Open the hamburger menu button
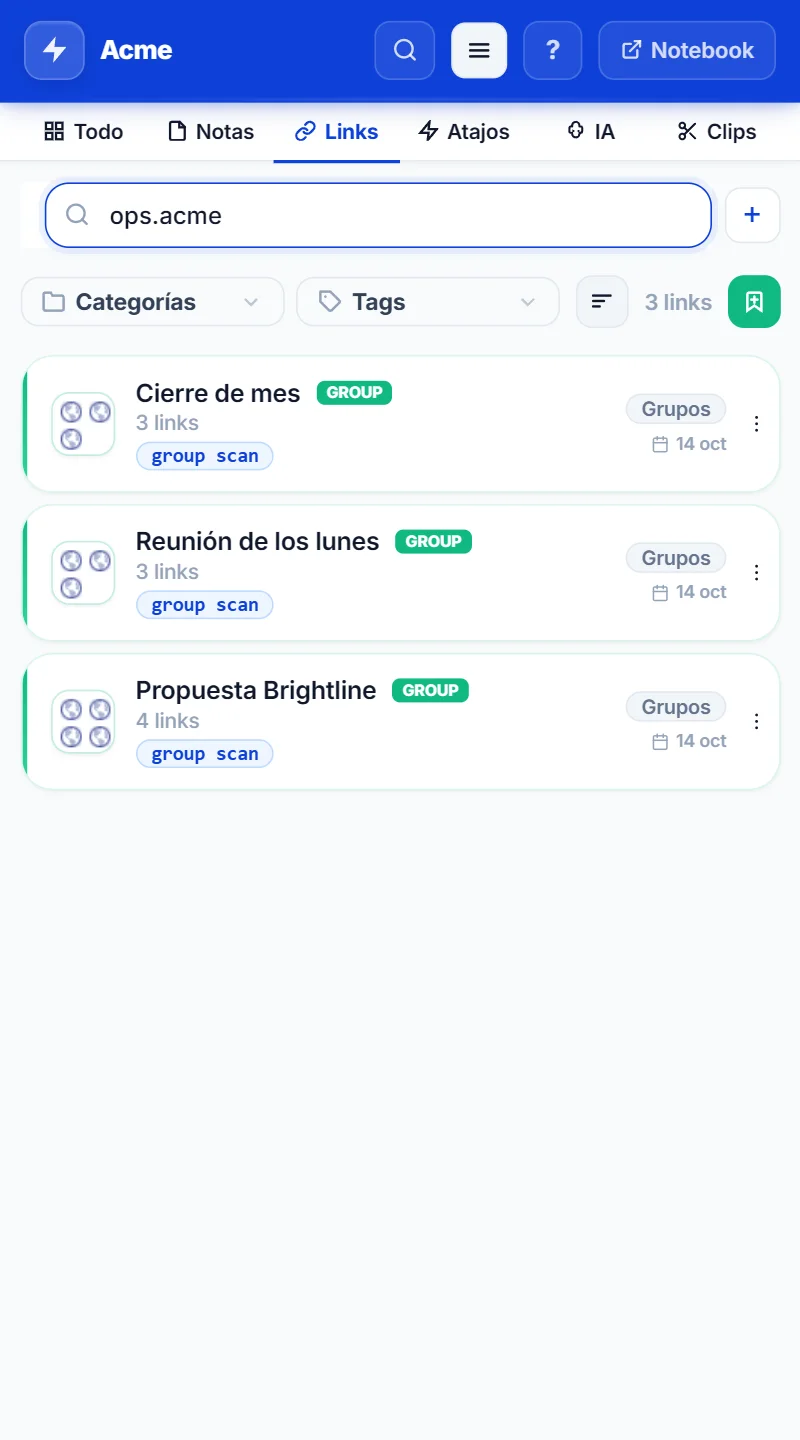The height and width of the screenshot is (1440, 800). tap(479, 50)
